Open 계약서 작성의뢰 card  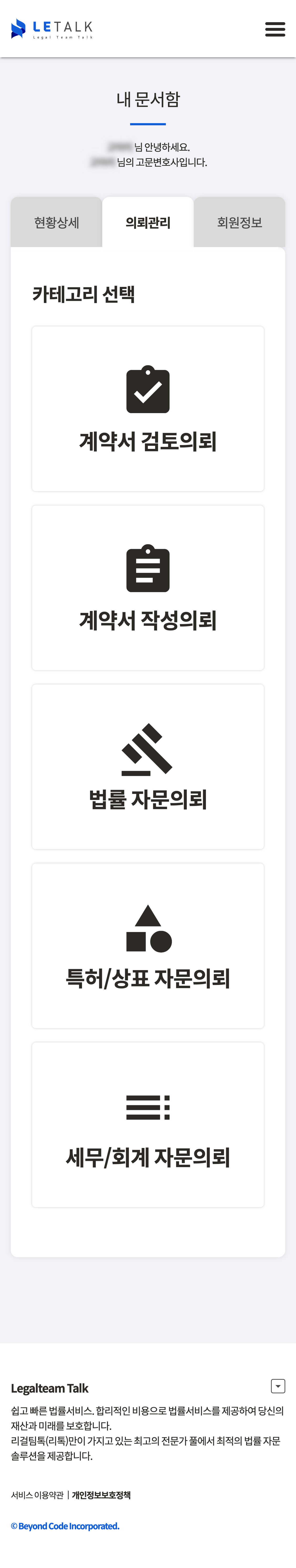coord(148,588)
